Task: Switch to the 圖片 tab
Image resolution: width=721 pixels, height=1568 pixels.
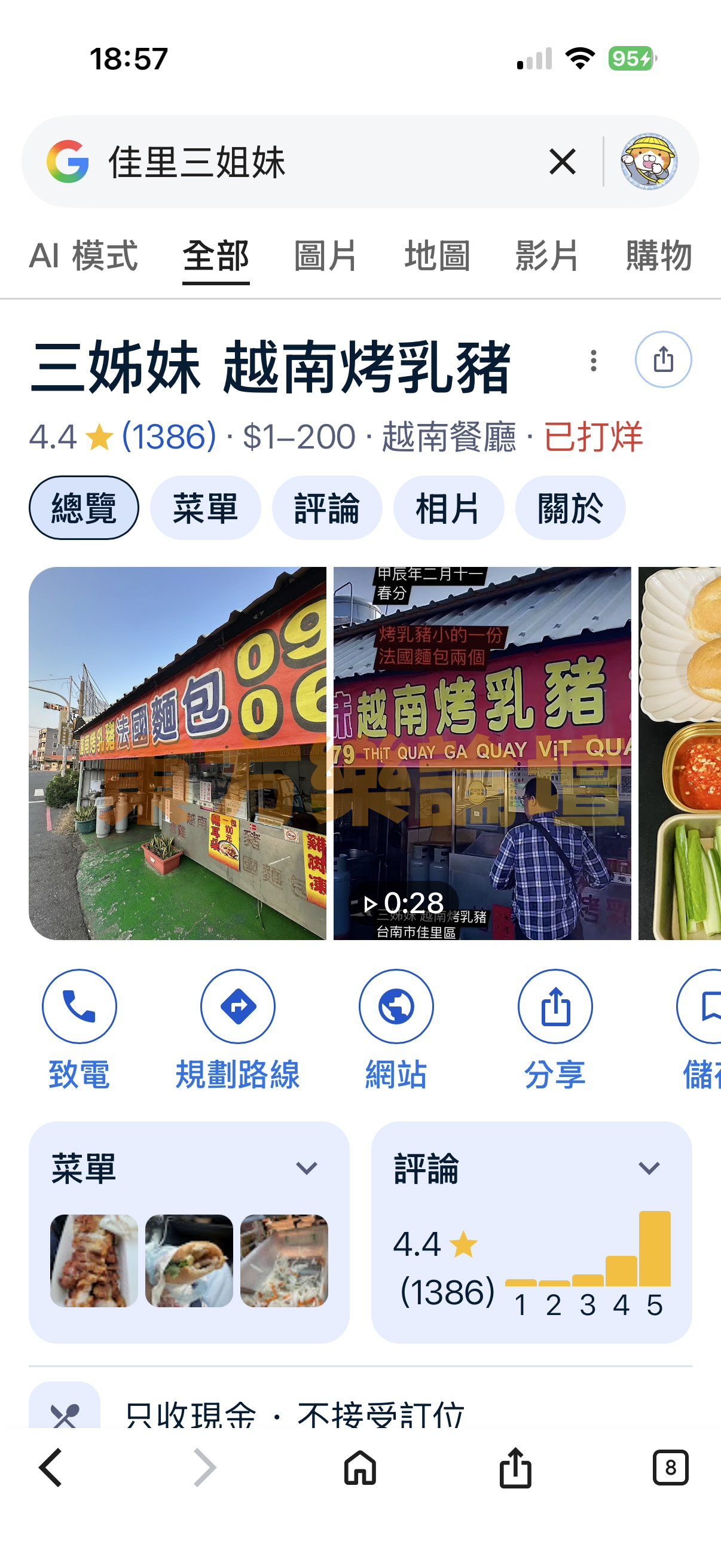Action: tap(325, 256)
